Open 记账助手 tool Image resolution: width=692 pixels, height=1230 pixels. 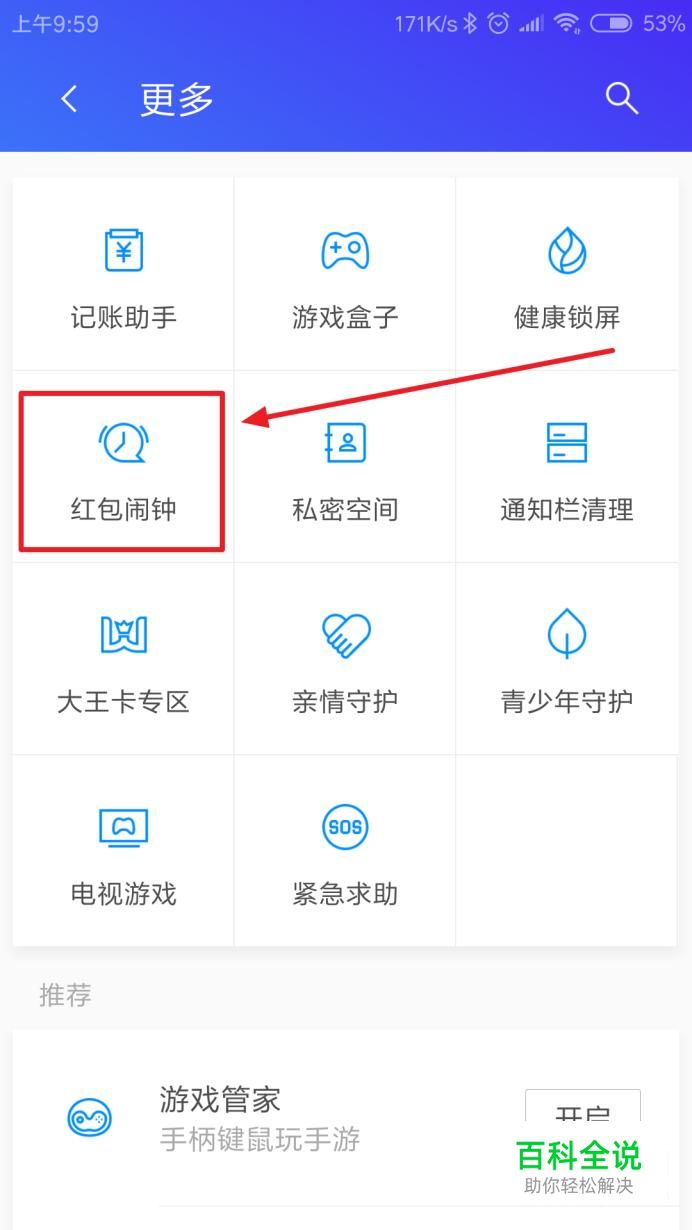click(123, 275)
